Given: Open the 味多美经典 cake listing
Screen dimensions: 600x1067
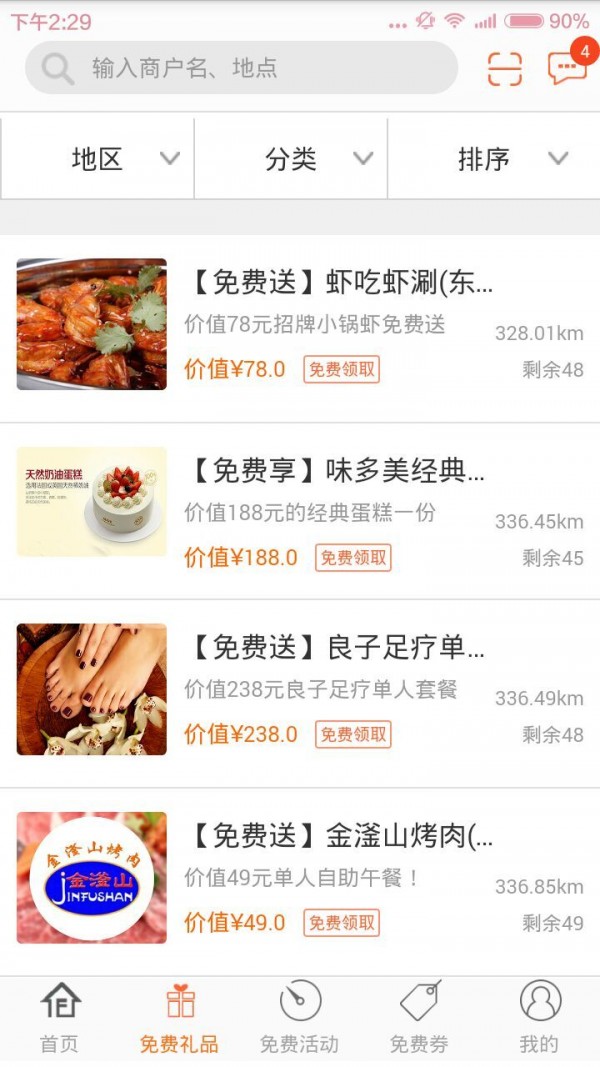Looking at the screenshot, I should pyautogui.click(x=336, y=470).
